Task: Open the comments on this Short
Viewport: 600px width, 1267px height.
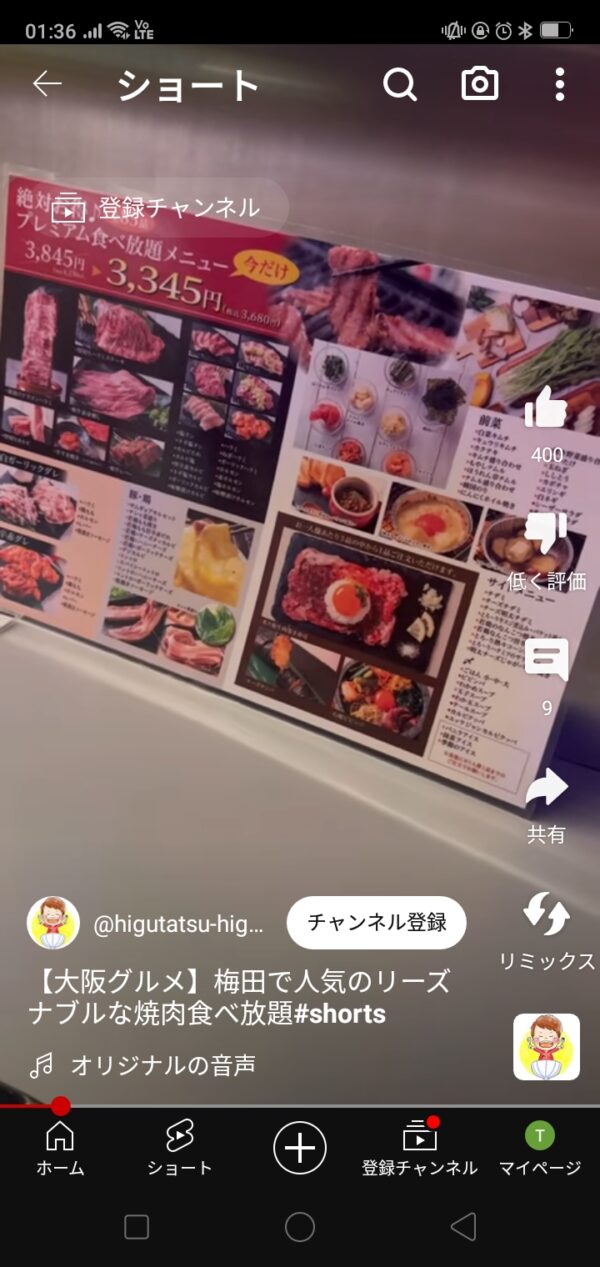Action: click(546, 661)
